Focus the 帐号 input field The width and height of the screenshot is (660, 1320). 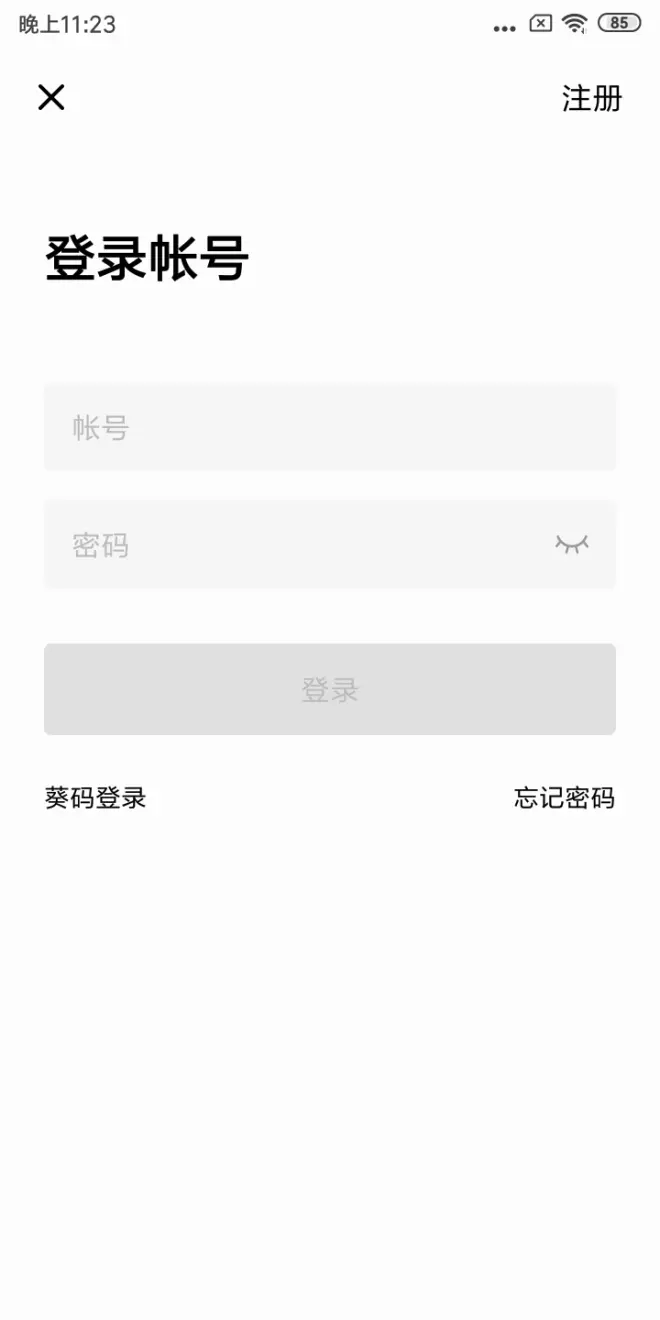click(330, 427)
